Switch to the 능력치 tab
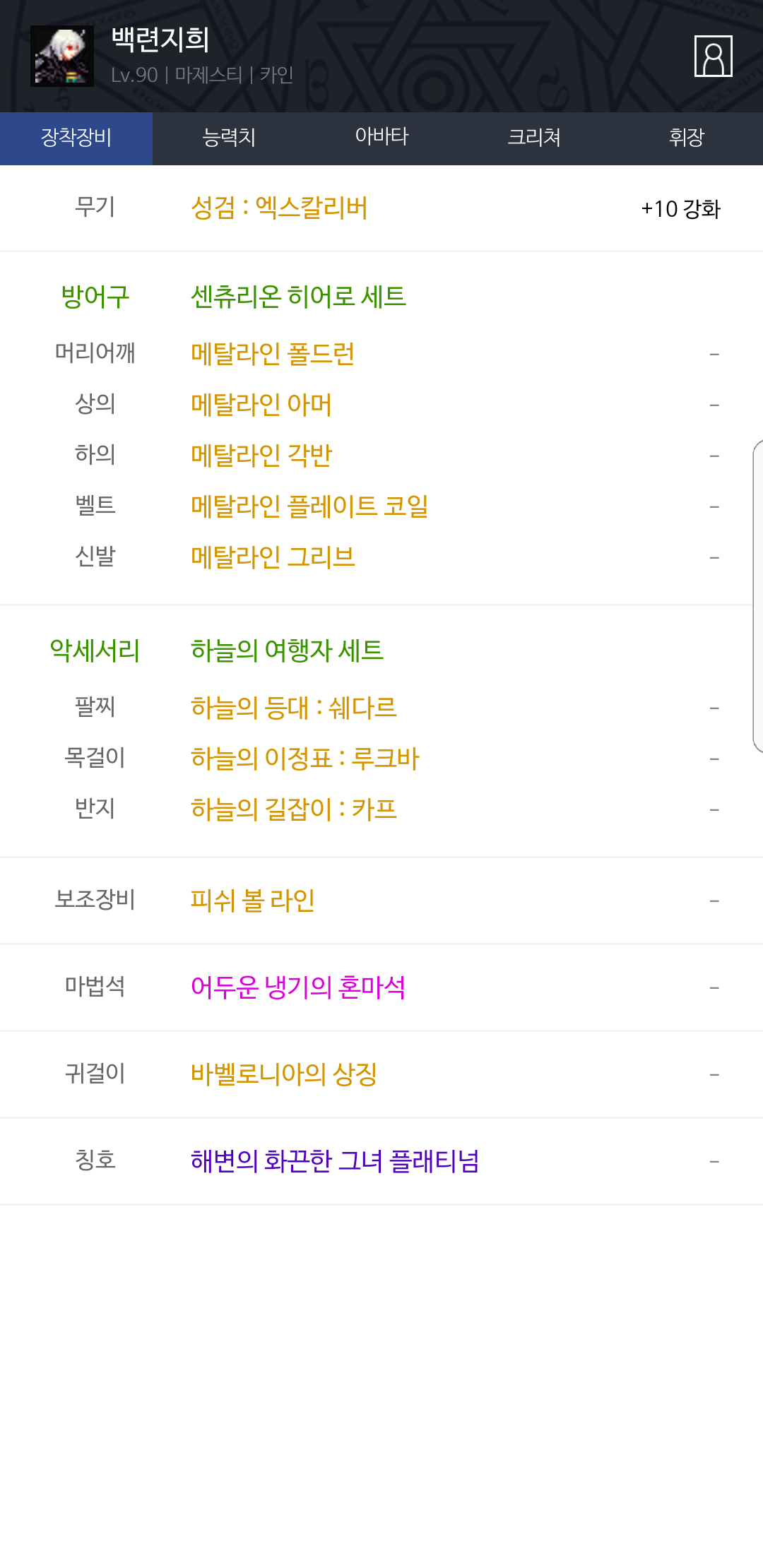763x1568 pixels. (x=229, y=138)
